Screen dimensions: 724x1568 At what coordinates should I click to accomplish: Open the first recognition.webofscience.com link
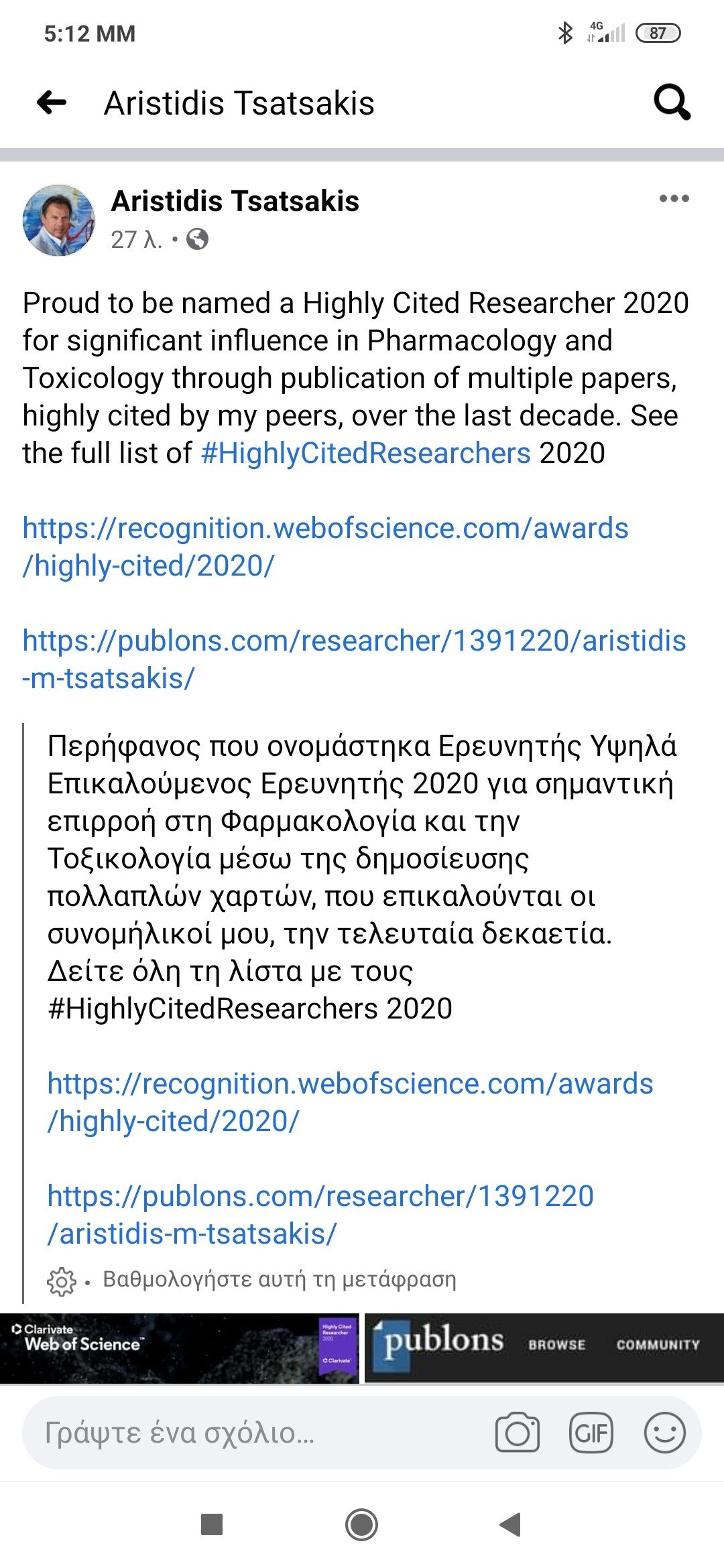325,547
